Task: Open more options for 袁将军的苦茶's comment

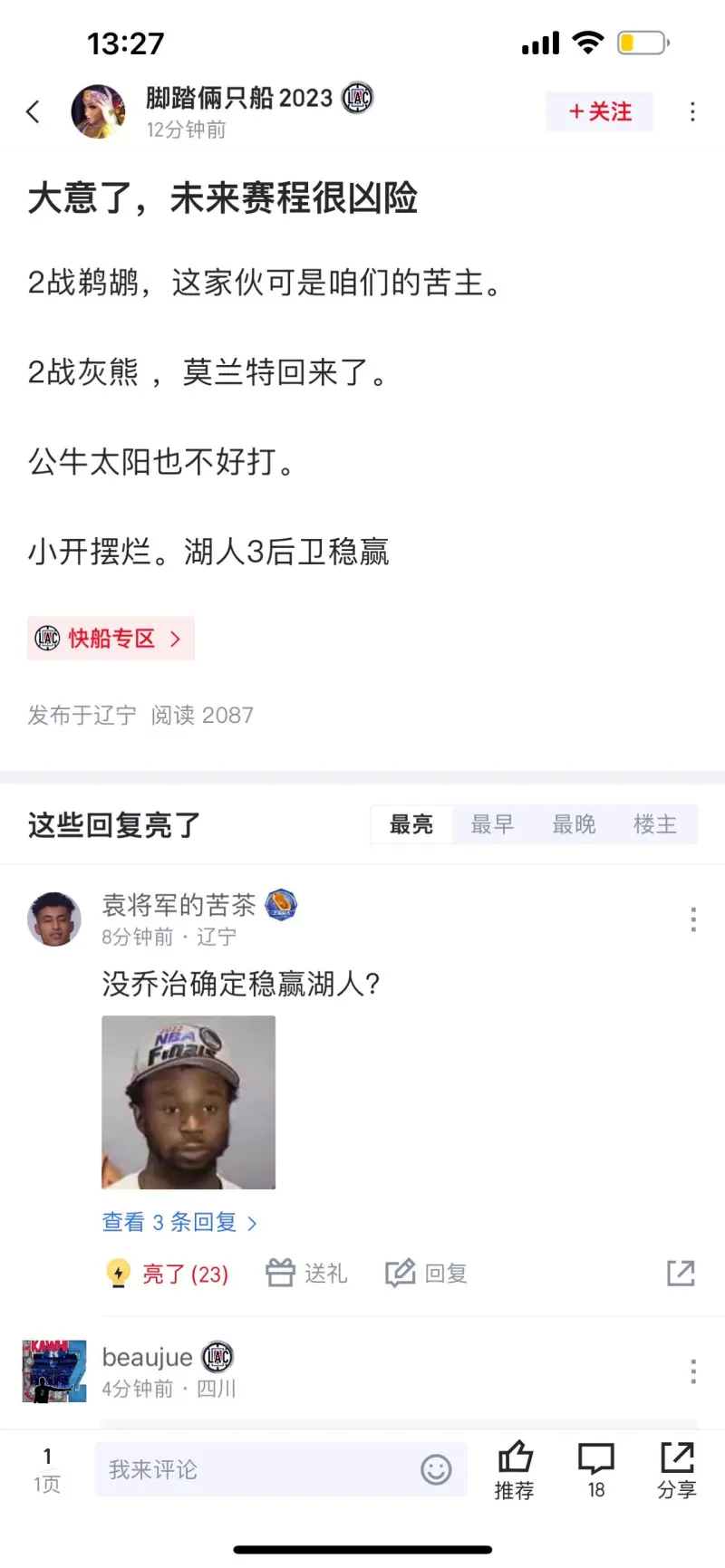Action: pos(692,919)
